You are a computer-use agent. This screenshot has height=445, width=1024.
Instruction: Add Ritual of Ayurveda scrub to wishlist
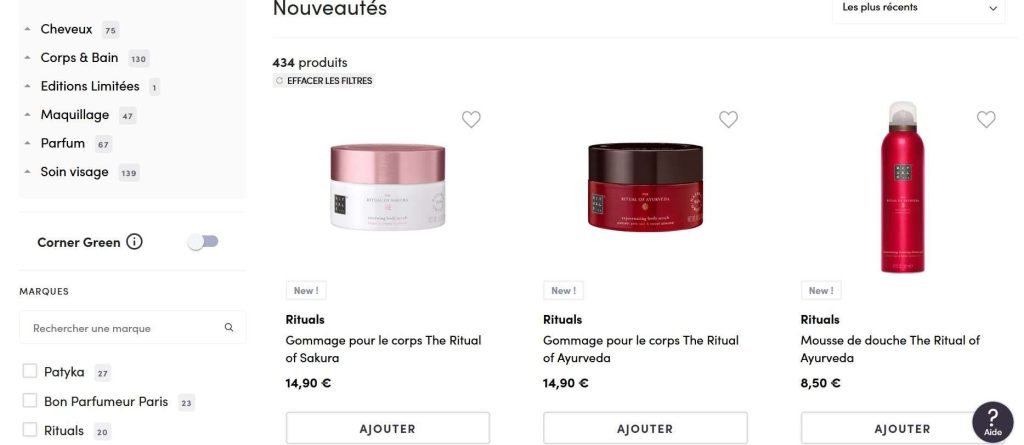pos(729,120)
